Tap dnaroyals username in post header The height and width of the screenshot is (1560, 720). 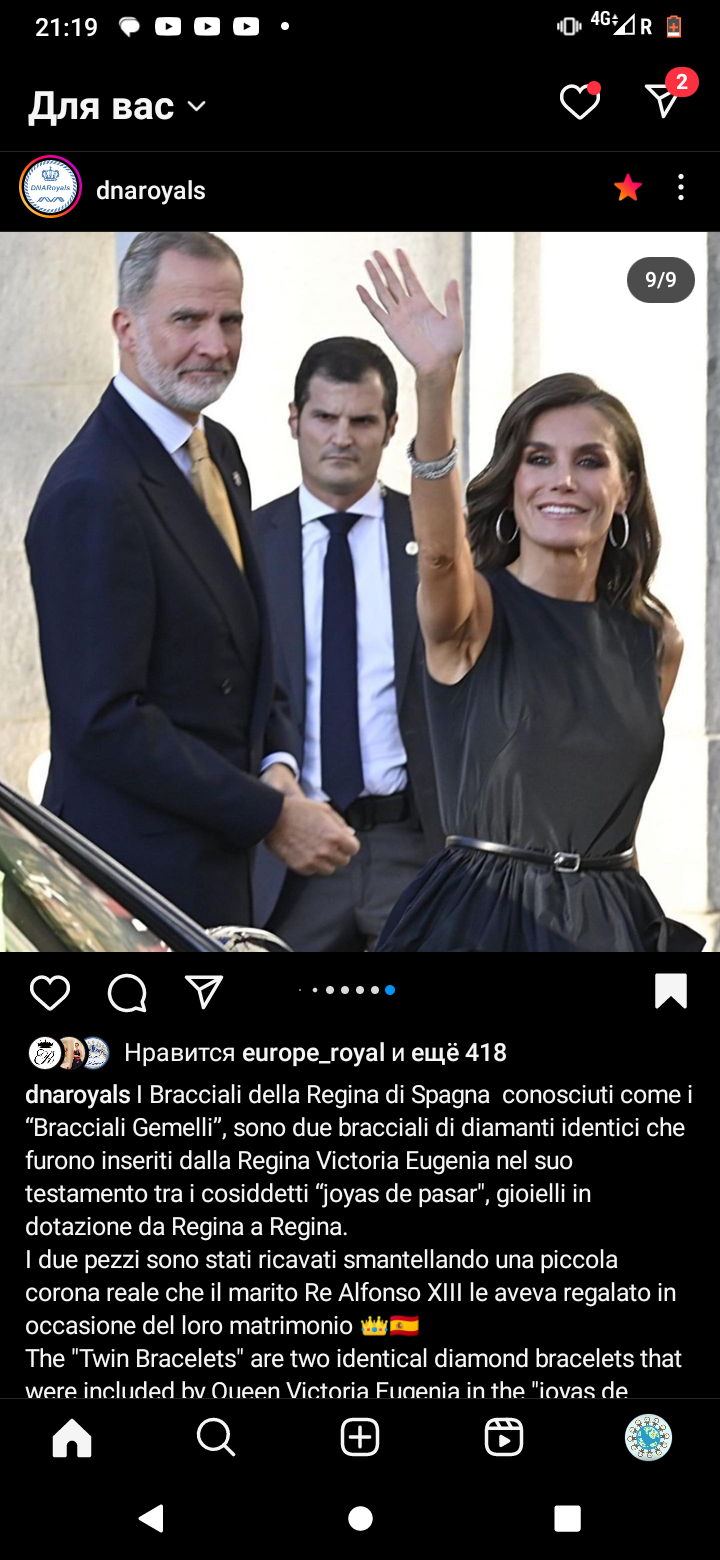[x=150, y=190]
